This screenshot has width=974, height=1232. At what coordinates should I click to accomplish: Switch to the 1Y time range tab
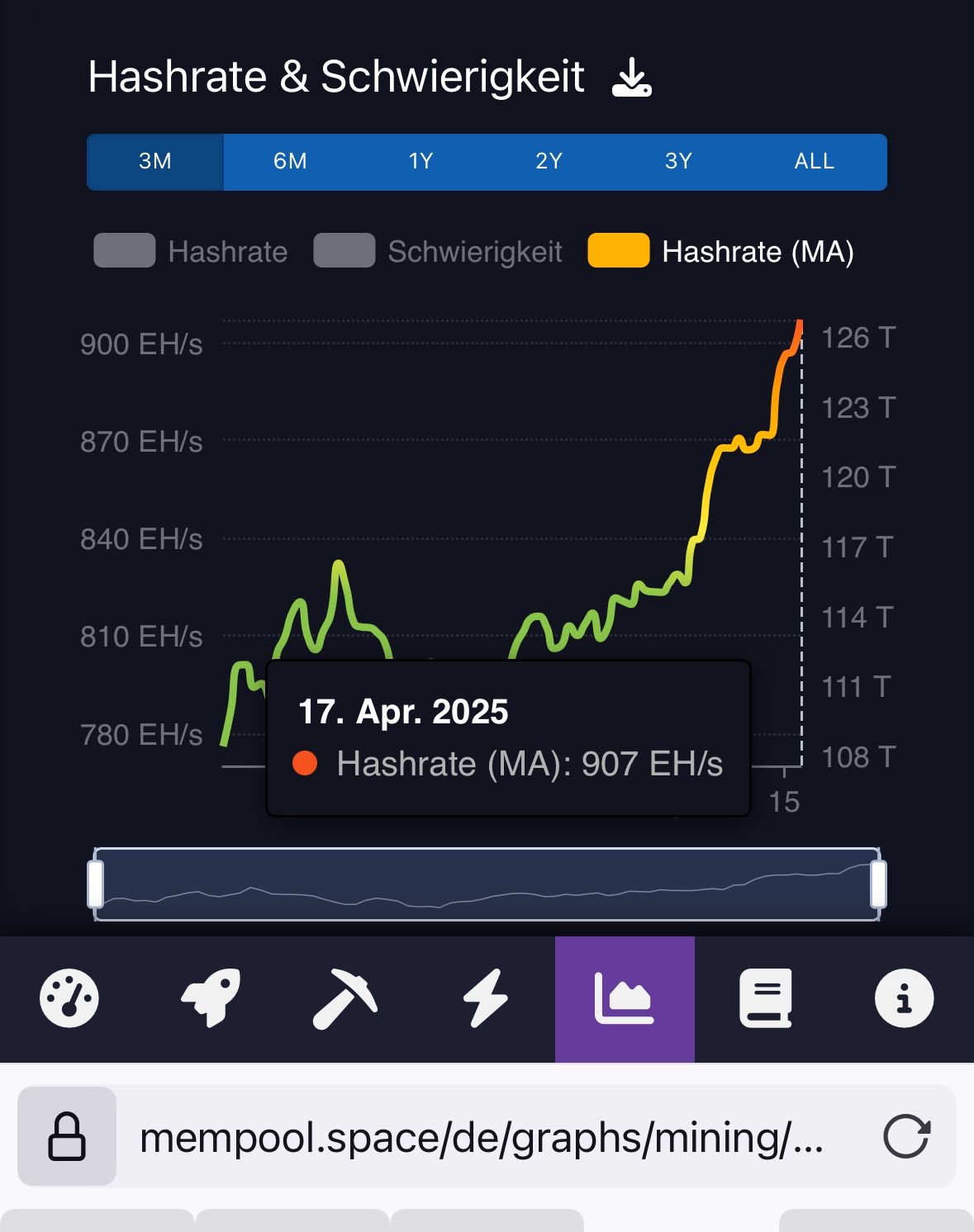tap(420, 162)
